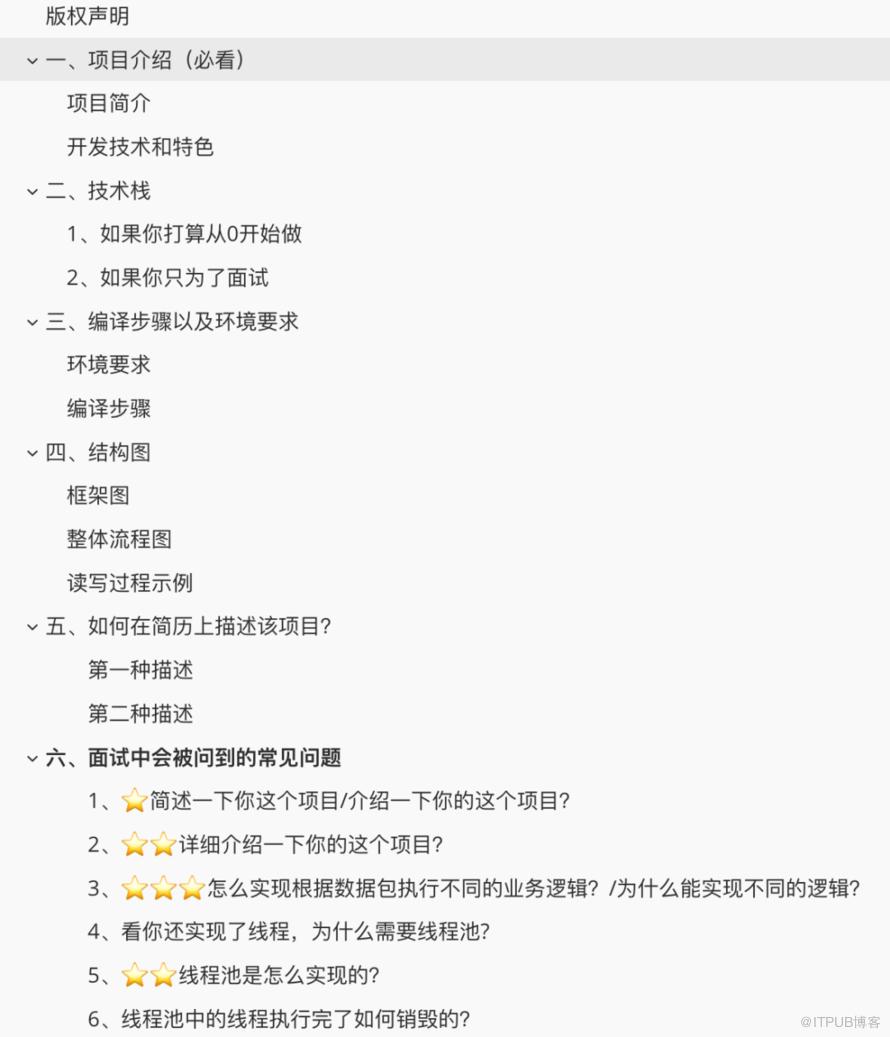Open 第一种描述
890x1037 pixels.
pyautogui.click(x=140, y=670)
